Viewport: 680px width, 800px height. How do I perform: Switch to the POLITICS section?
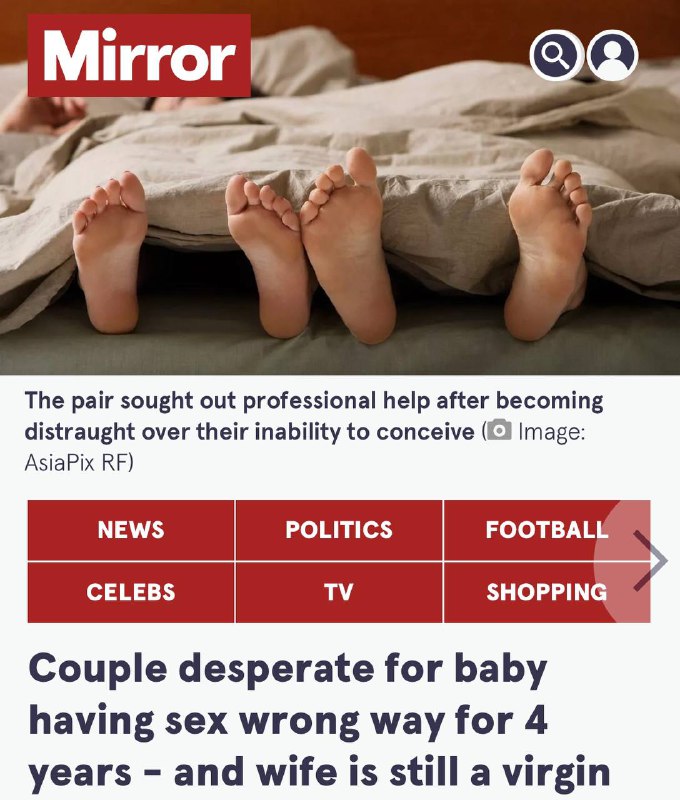pos(339,530)
